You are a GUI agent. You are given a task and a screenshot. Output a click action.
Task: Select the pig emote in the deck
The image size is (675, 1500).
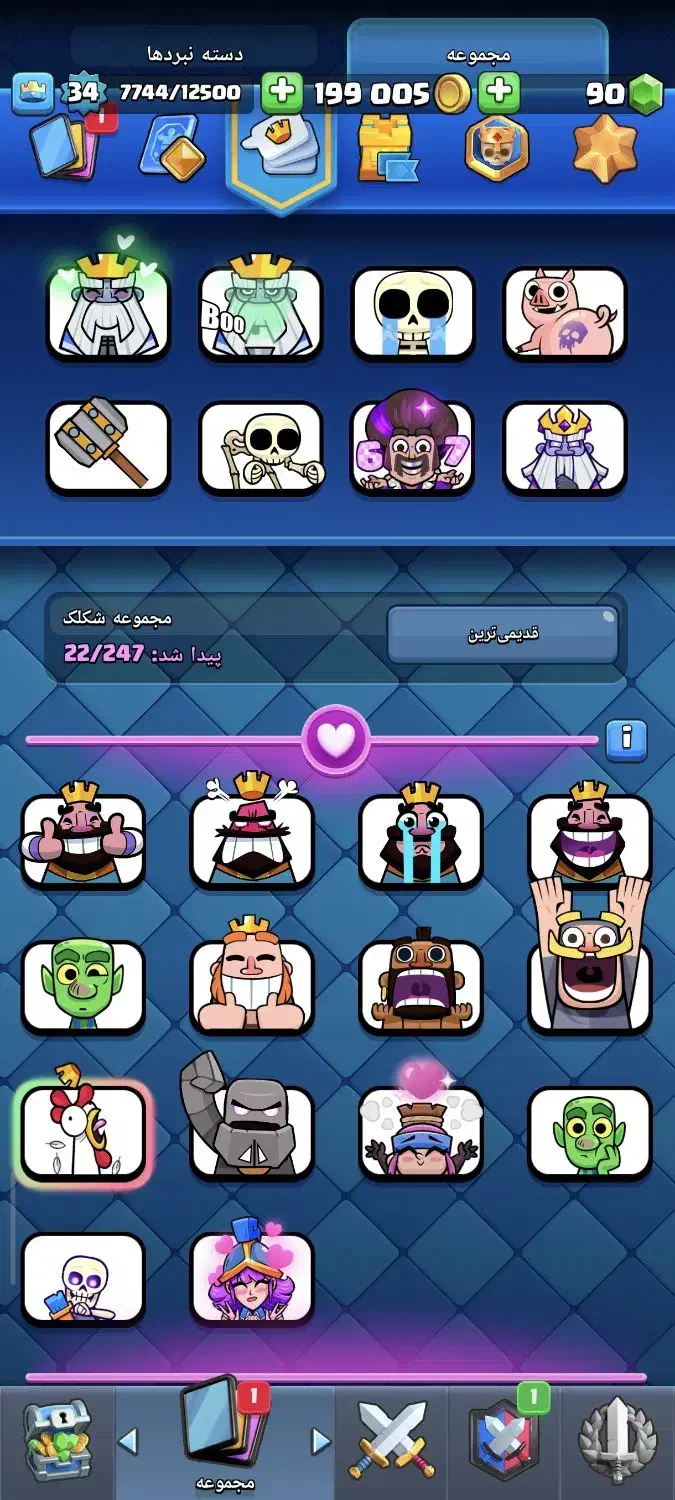(565, 313)
